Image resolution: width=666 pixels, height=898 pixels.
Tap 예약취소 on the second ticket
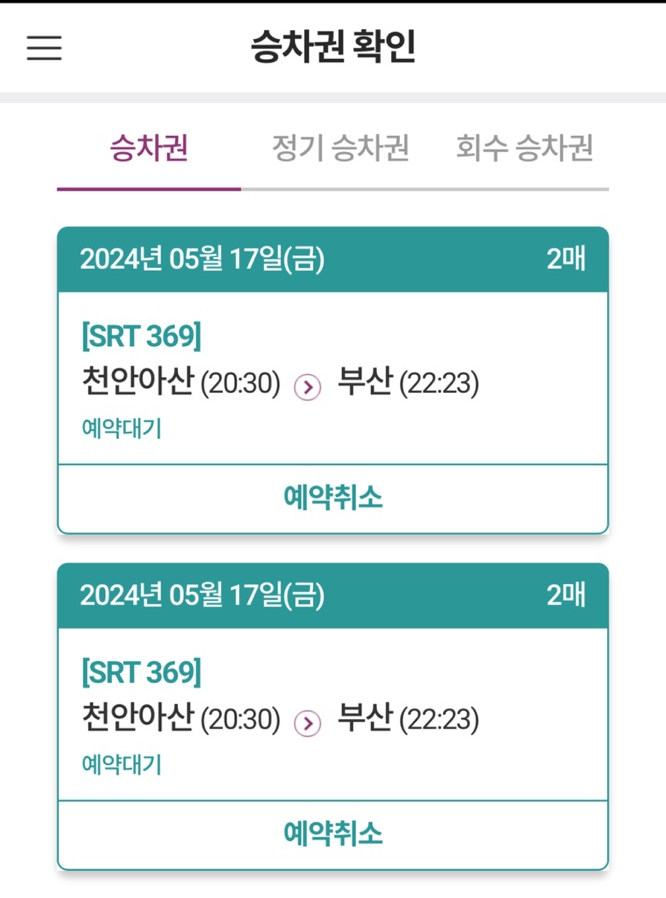coord(332,834)
